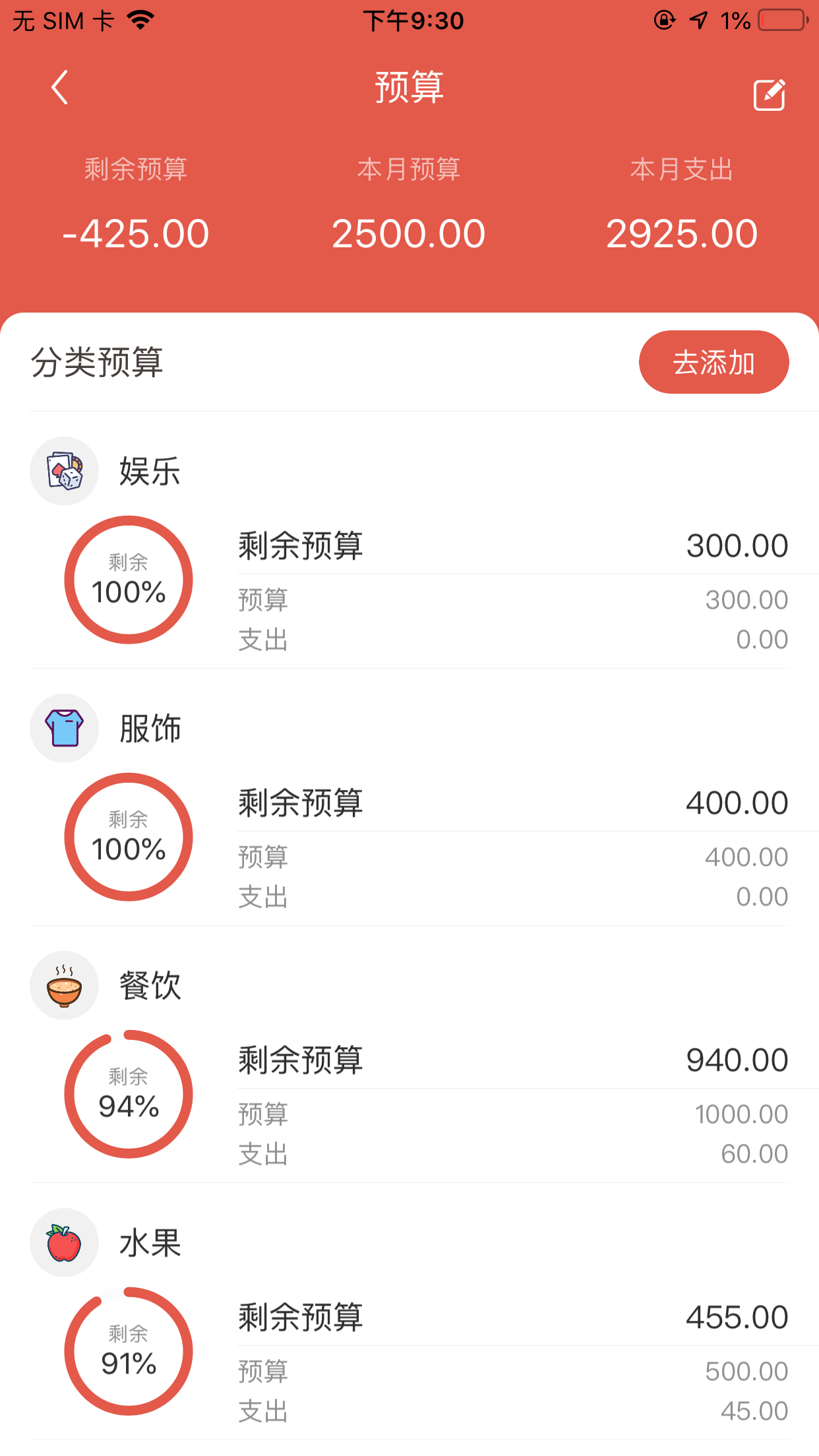Tap the 分类预算 section header
Screen dimensions: 819x1456
click(98, 361)
